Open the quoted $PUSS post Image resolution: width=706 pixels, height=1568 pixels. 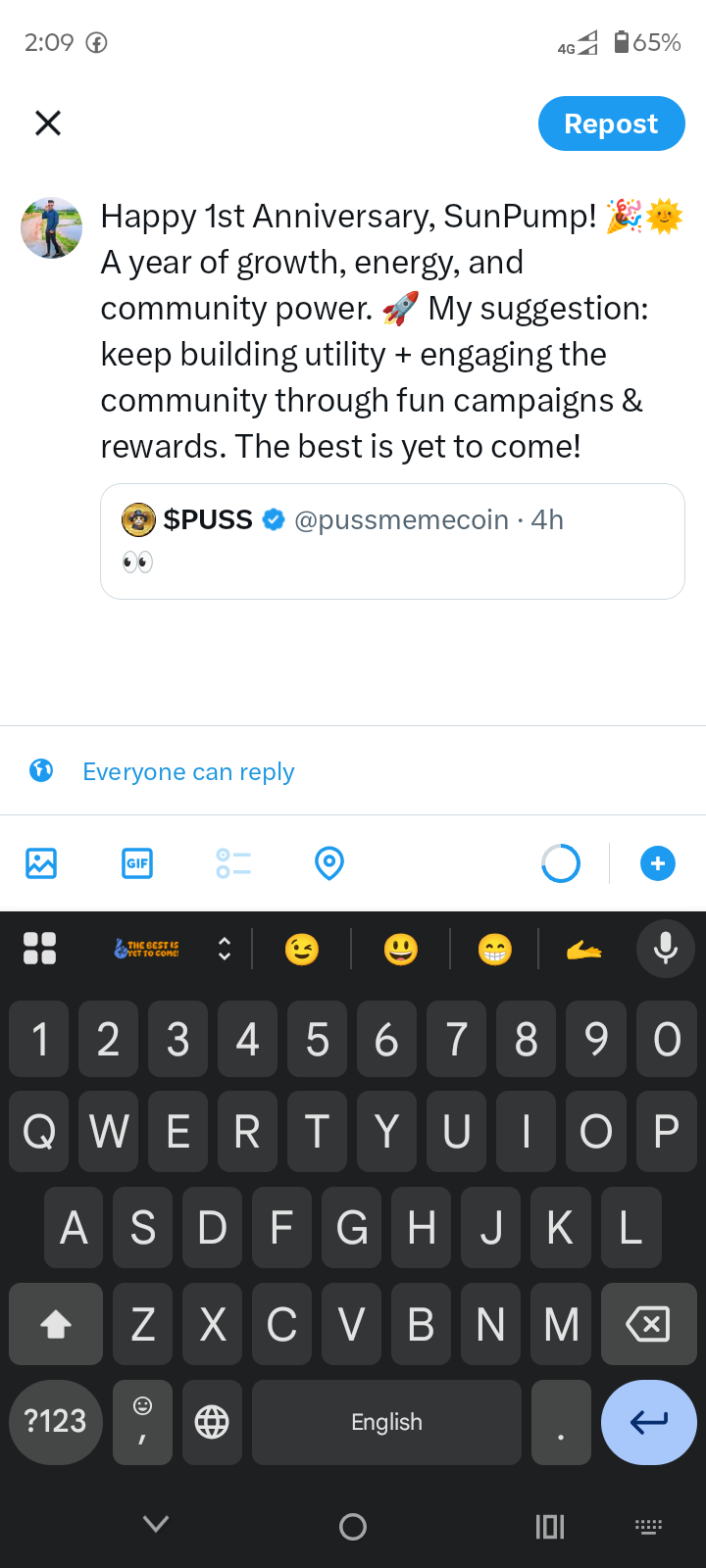(392, 541)
